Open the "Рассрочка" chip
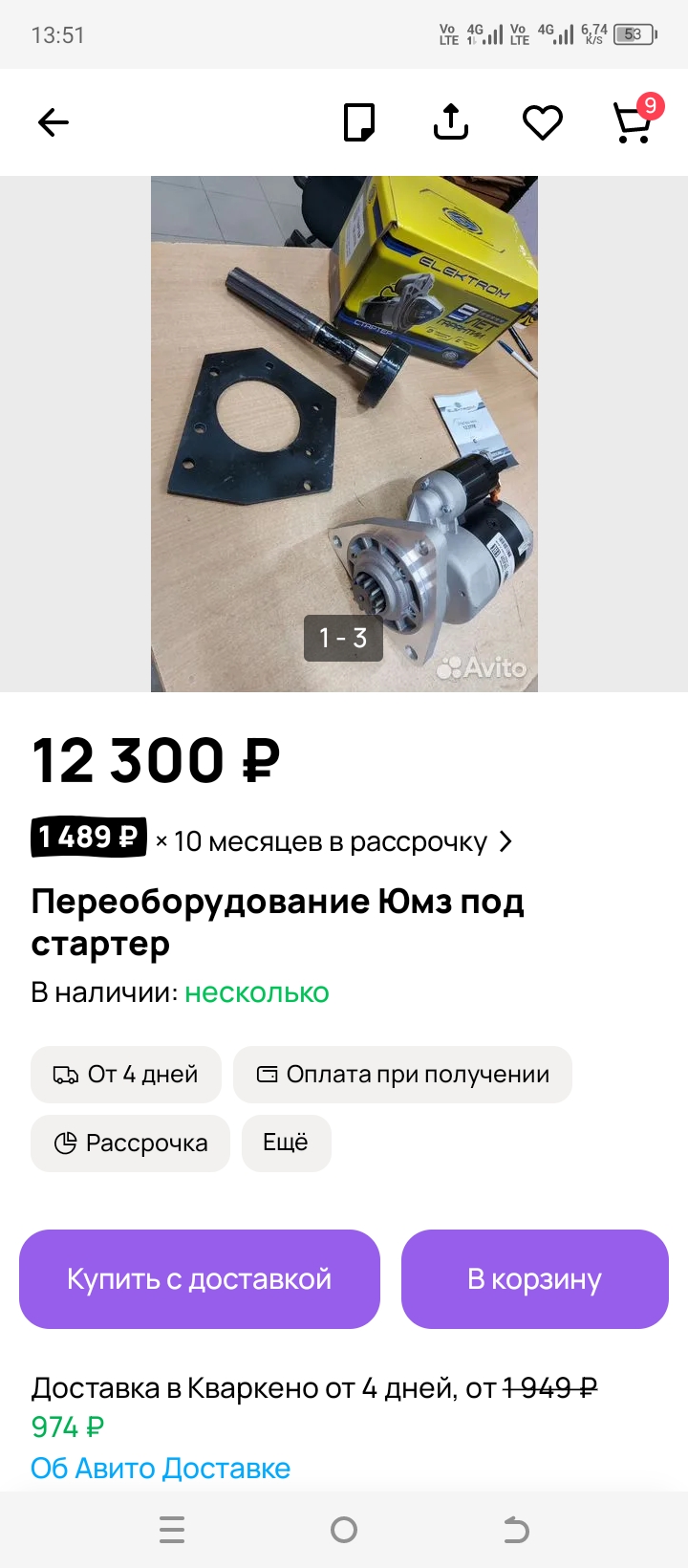Screen dimensions: 688x1568 click(x=131, y=1143)
